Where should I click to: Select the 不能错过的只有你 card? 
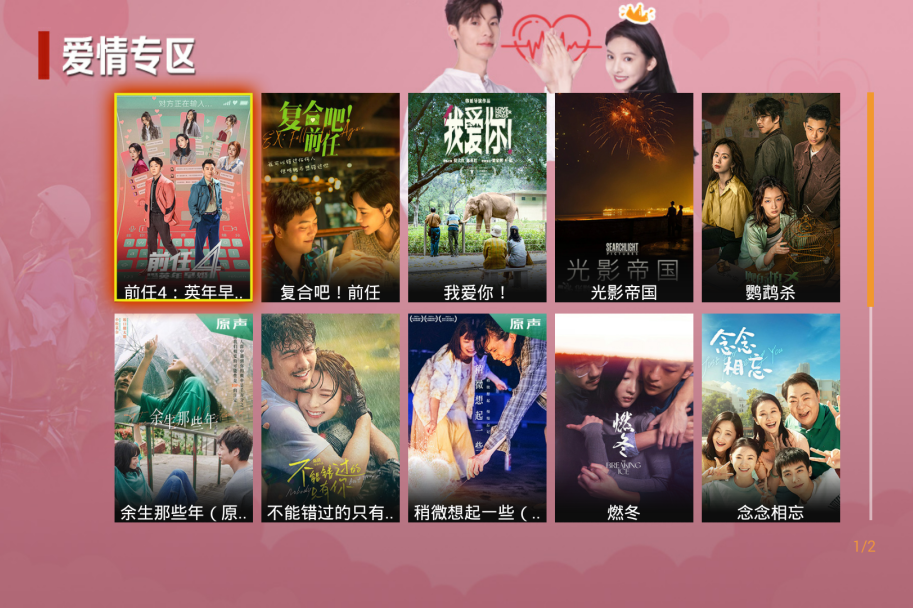330,418
